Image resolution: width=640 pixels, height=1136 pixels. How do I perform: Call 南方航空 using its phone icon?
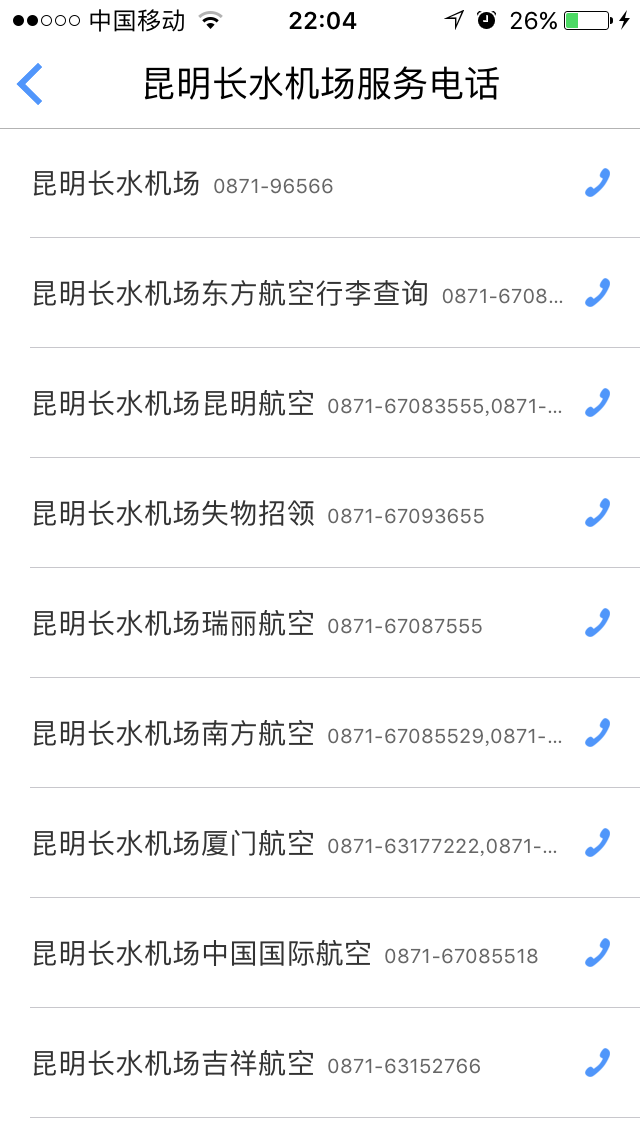[x=597, y=734]
